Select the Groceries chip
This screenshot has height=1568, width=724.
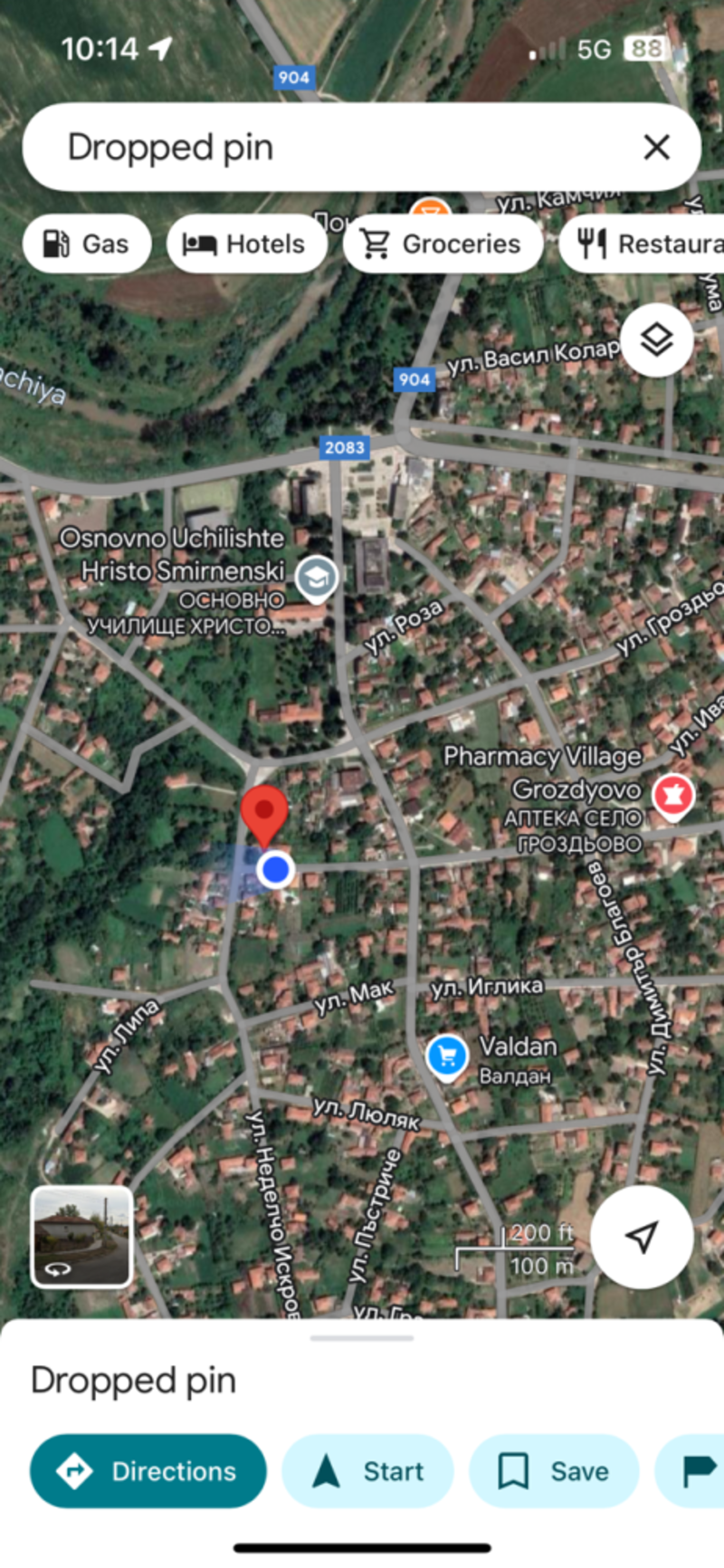point(443,244)
